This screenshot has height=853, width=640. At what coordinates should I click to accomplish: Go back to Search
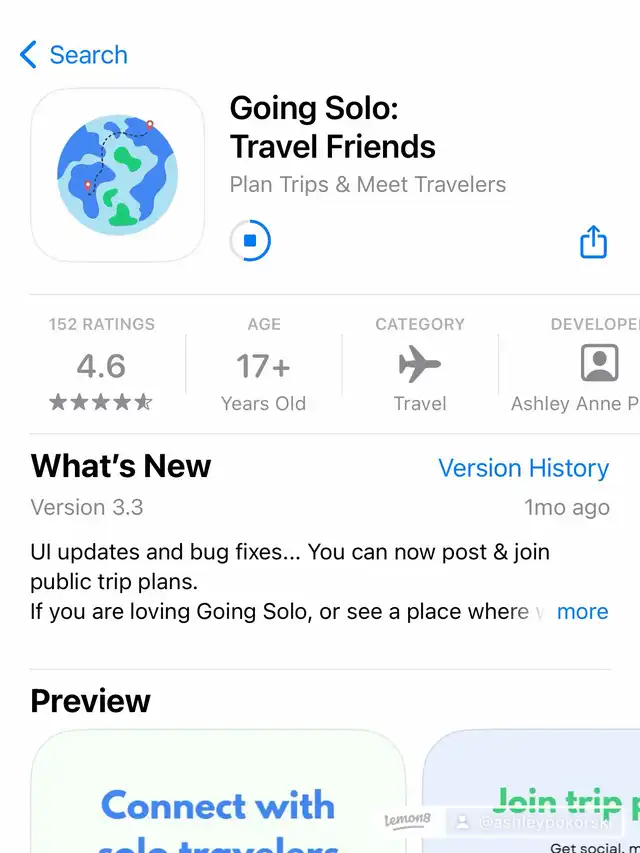[x=74, y=55]
